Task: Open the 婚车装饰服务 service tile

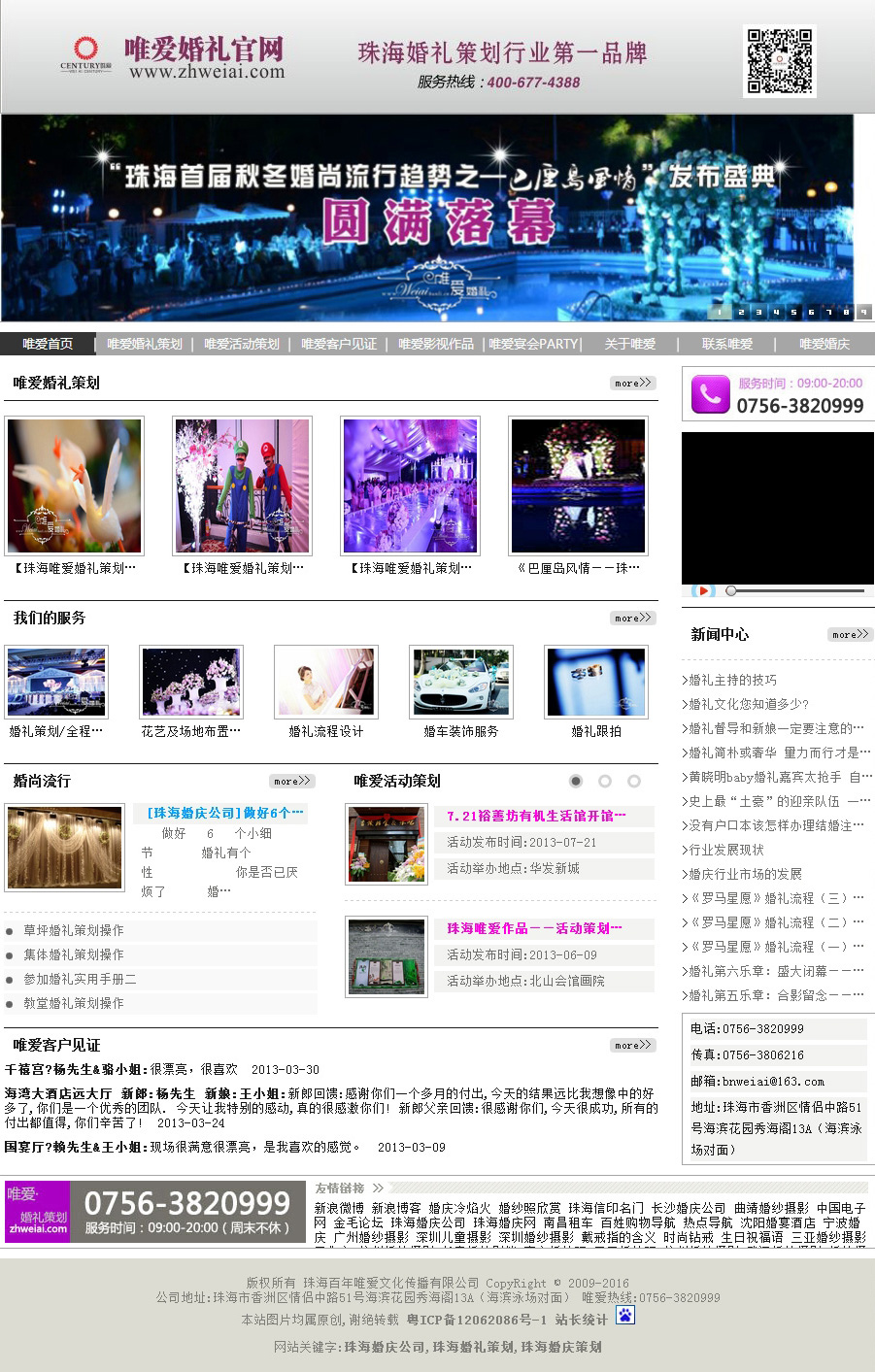Action: tap(461, 682)
